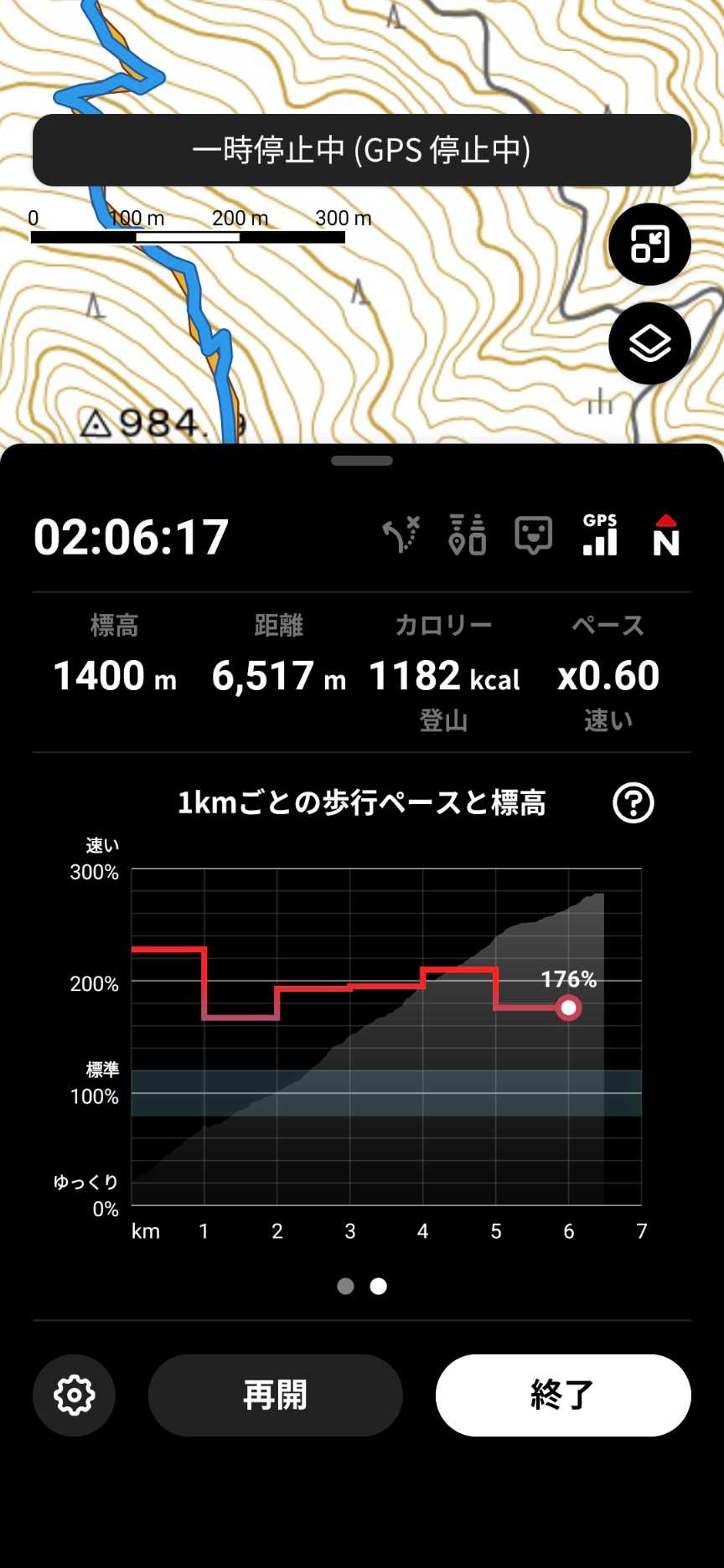Open the water and location points icon

pyautogui.click(x=467, y=536)
